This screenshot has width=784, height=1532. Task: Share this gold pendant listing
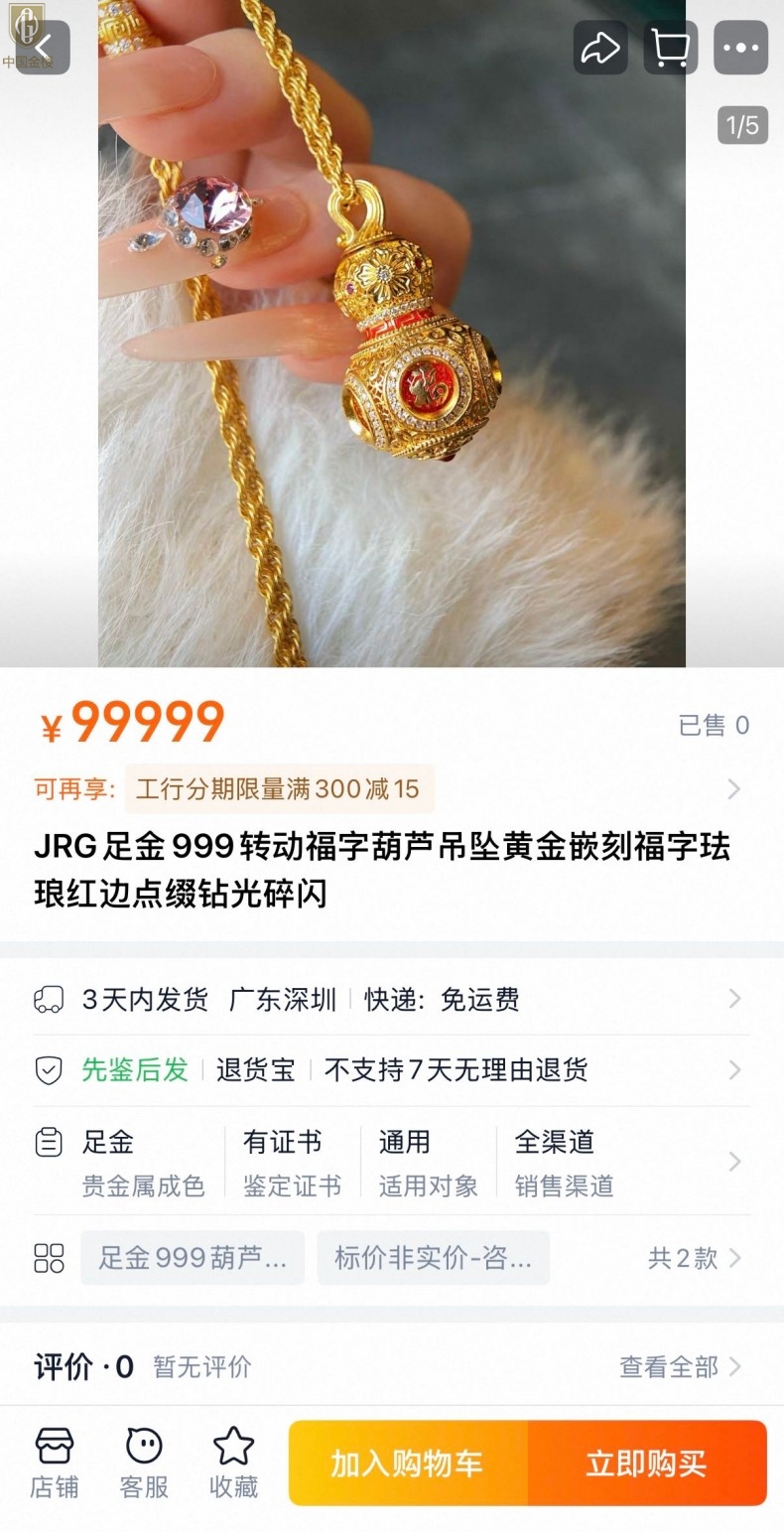pyautogui.click(x=599, y=47)
